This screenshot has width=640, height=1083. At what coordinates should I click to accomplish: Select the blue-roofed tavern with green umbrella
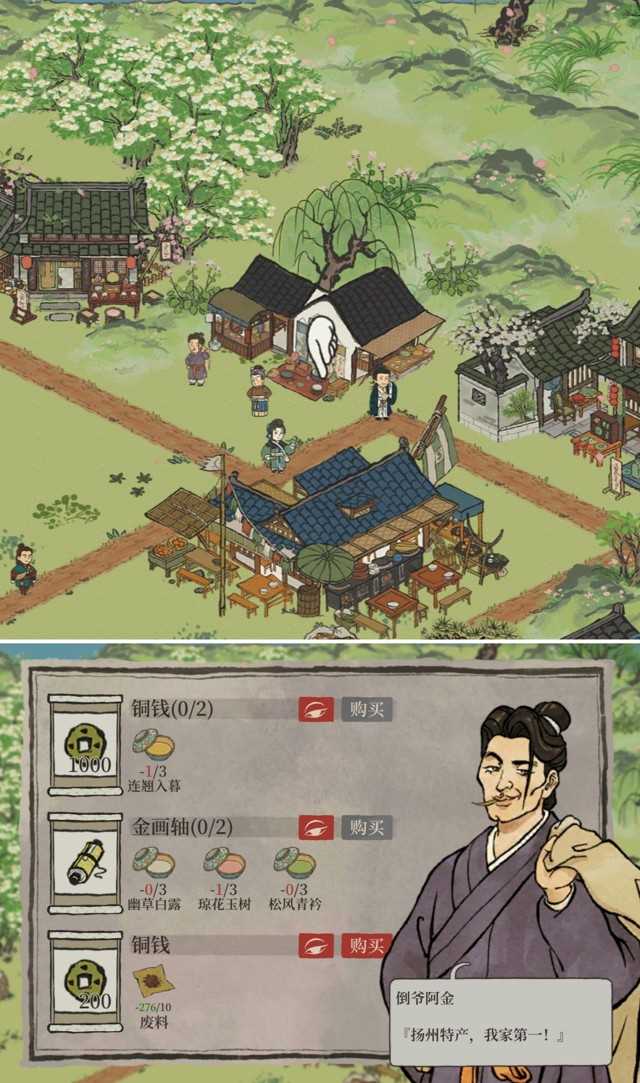pos(340,520)
